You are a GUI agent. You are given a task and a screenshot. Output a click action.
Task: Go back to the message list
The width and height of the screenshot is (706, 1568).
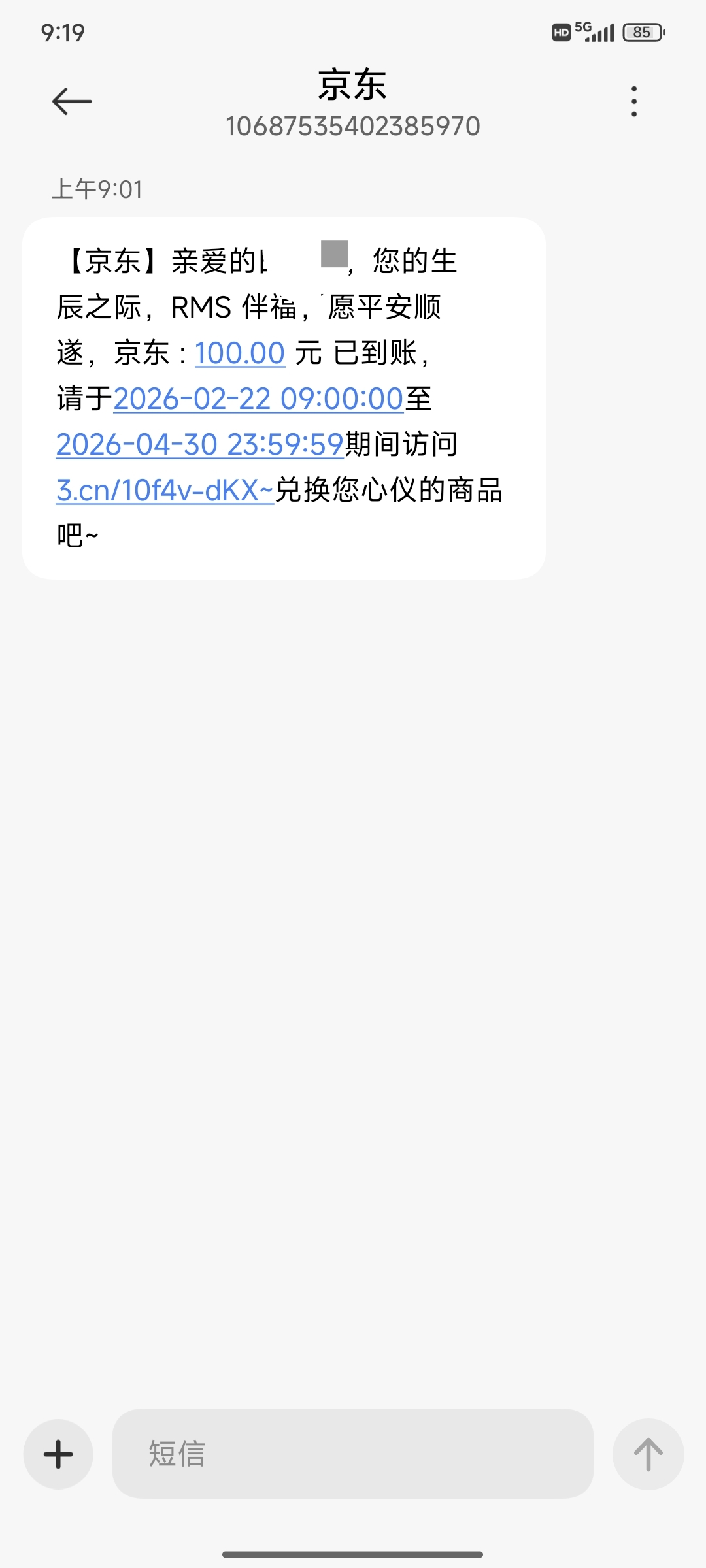click(x=72, y=102)
